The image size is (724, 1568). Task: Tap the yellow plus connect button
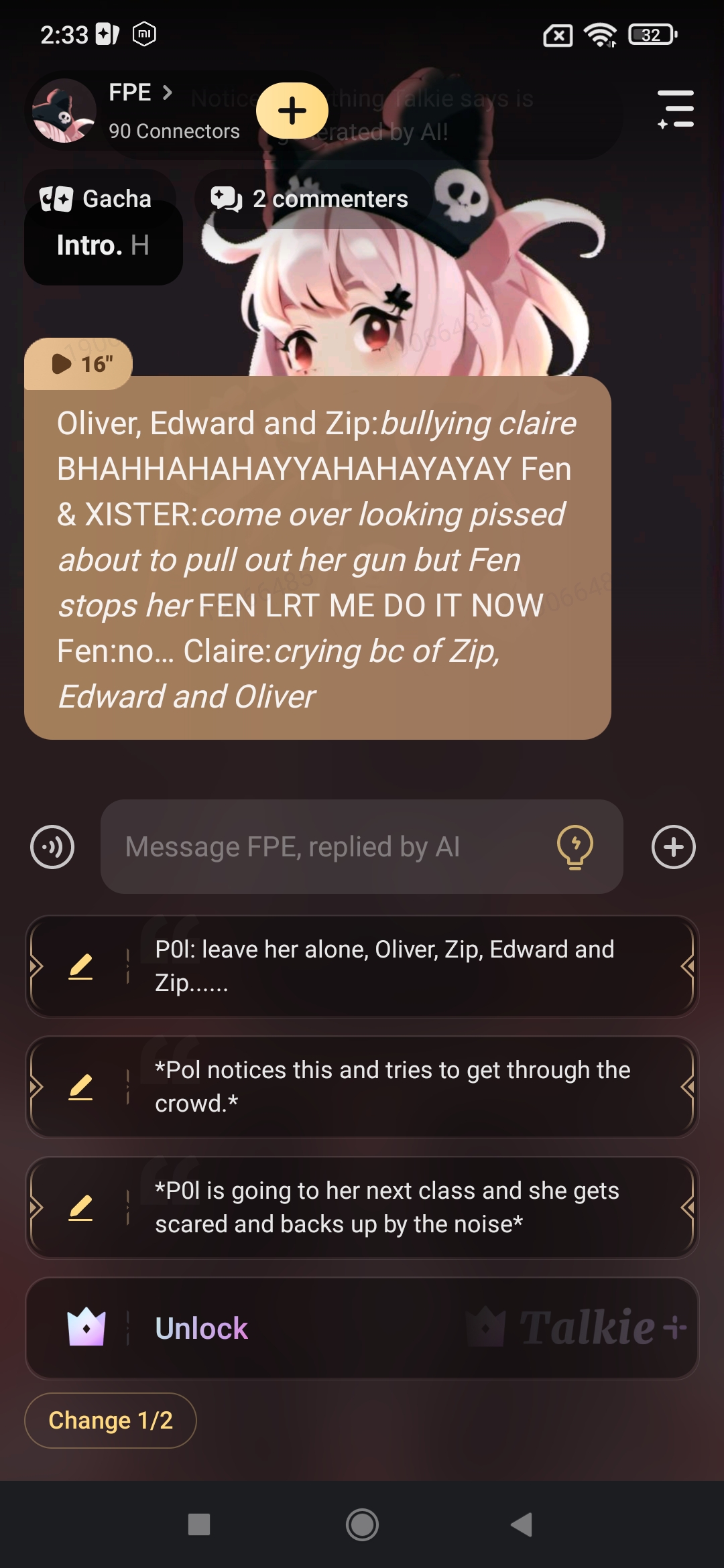(292, 111)
